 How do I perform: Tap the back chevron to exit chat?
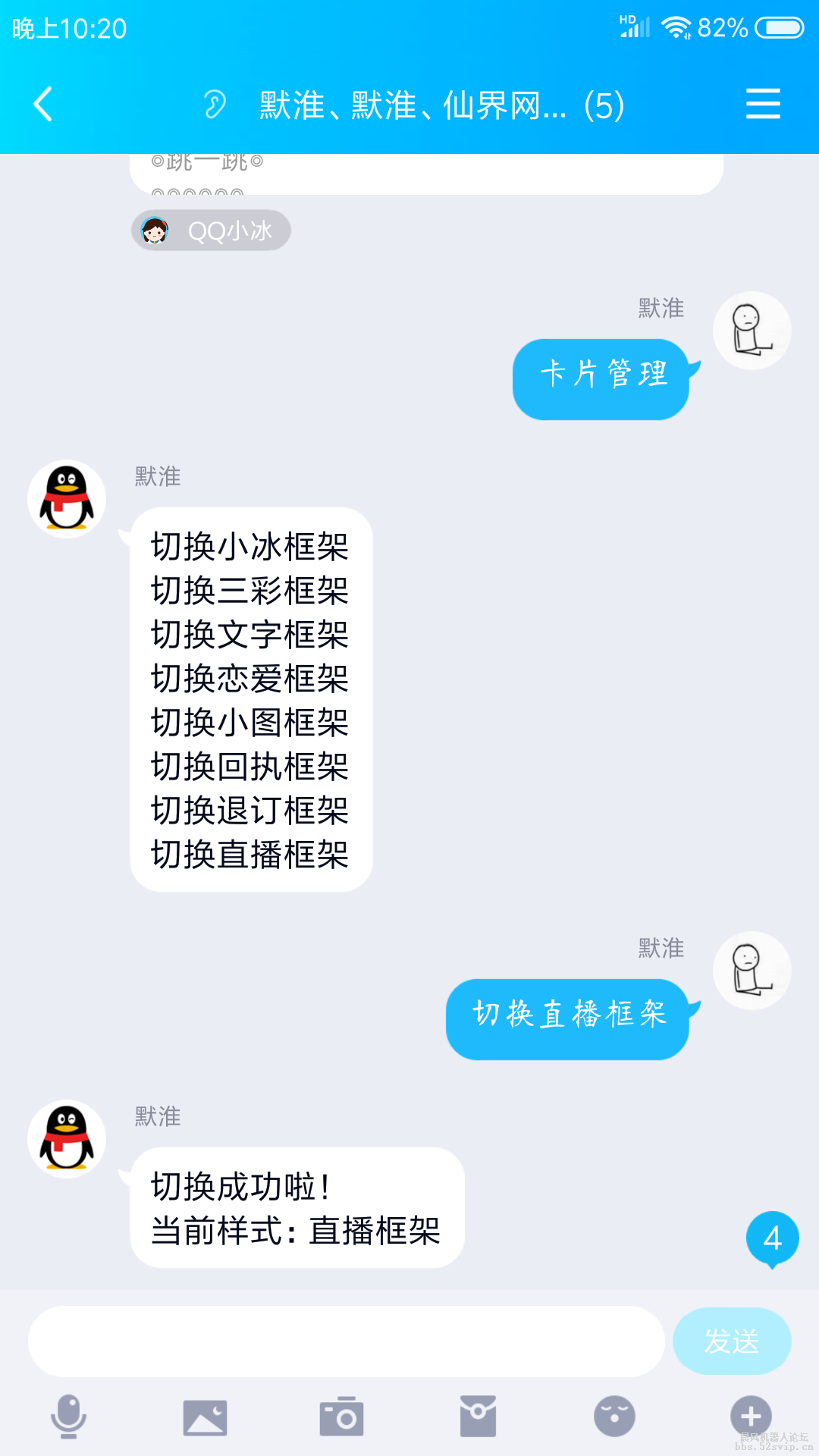click(x=42, y=104)
